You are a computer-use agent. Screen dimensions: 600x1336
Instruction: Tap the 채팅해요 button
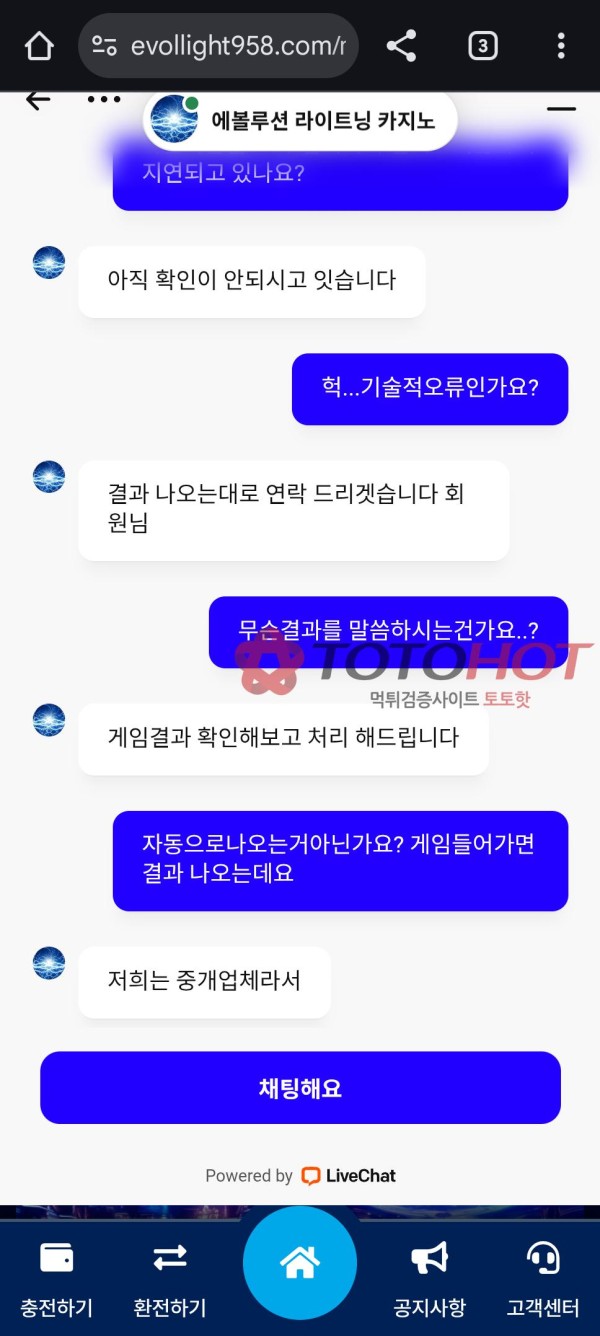pyautogui.click(x=300, y=1088)
